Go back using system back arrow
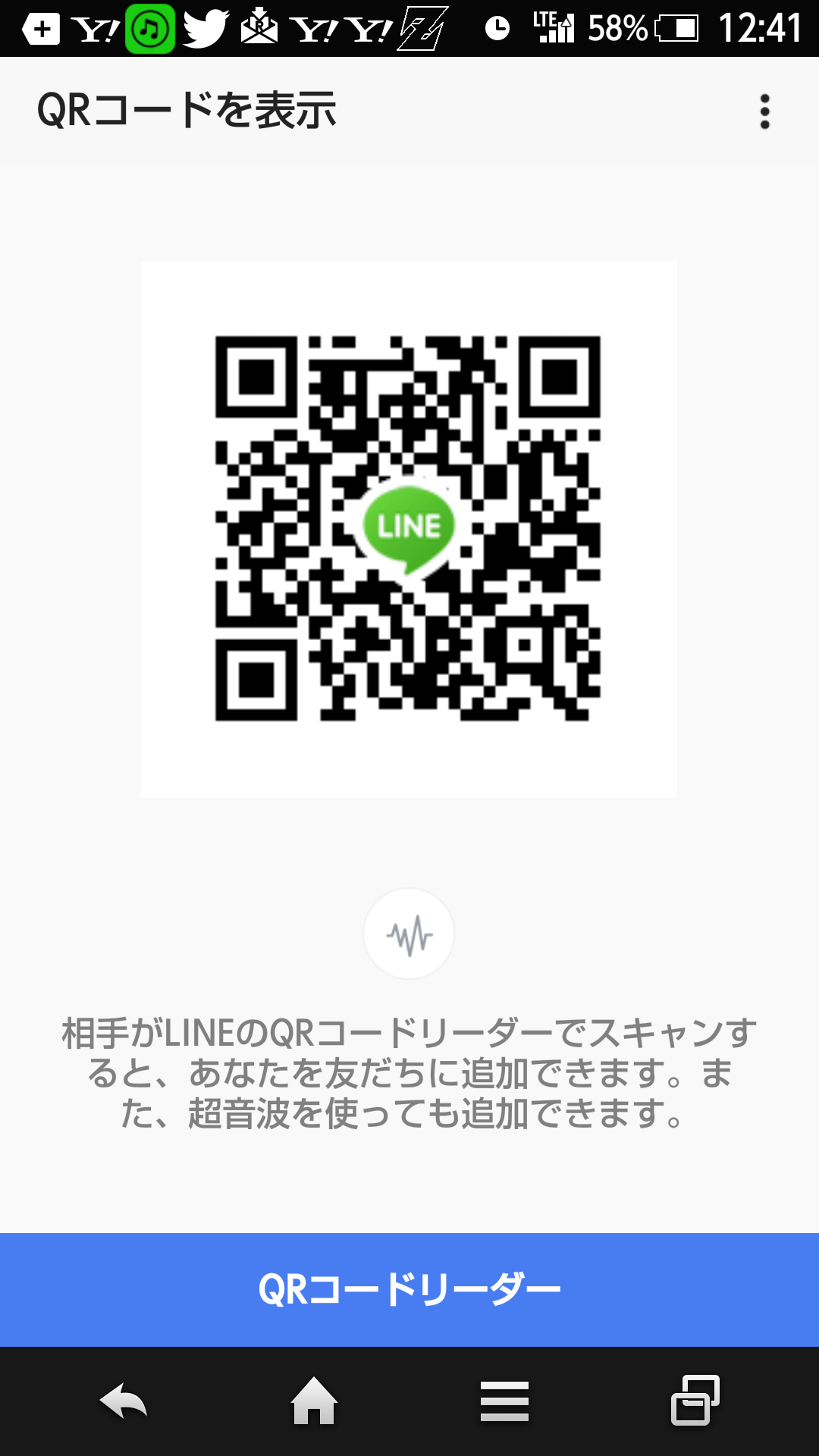The height and width of the screenshot is (1456, 819). click(124, 1401)
